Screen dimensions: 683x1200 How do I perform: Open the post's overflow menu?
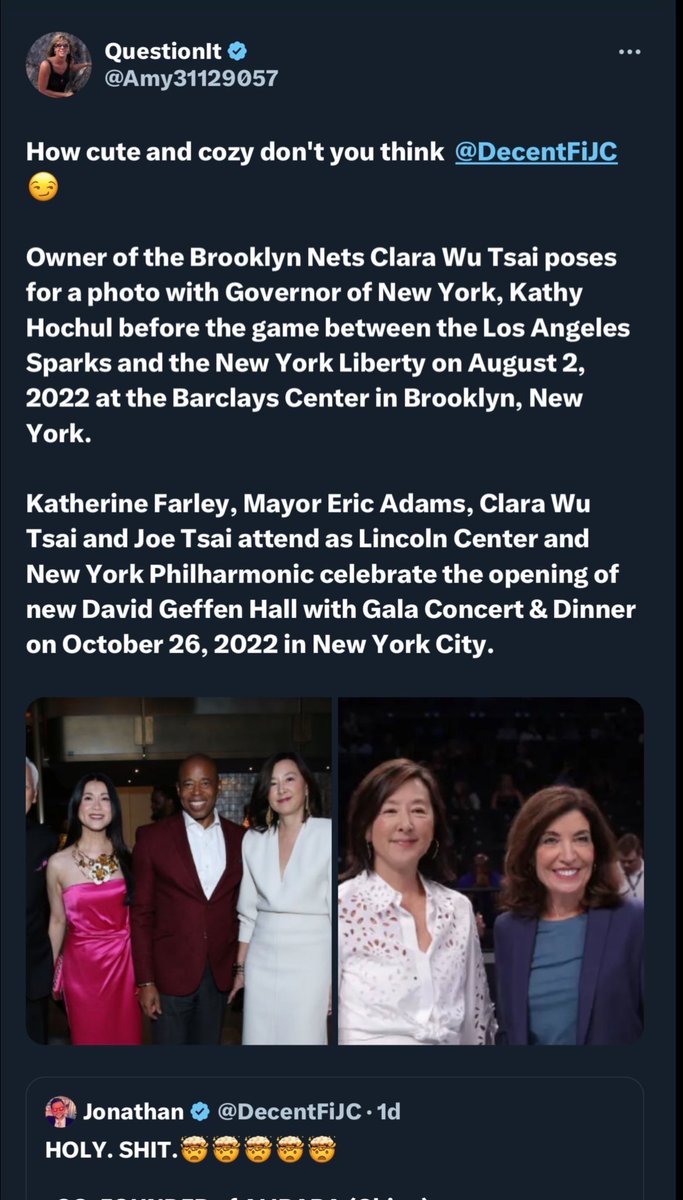tap(629, 53)
